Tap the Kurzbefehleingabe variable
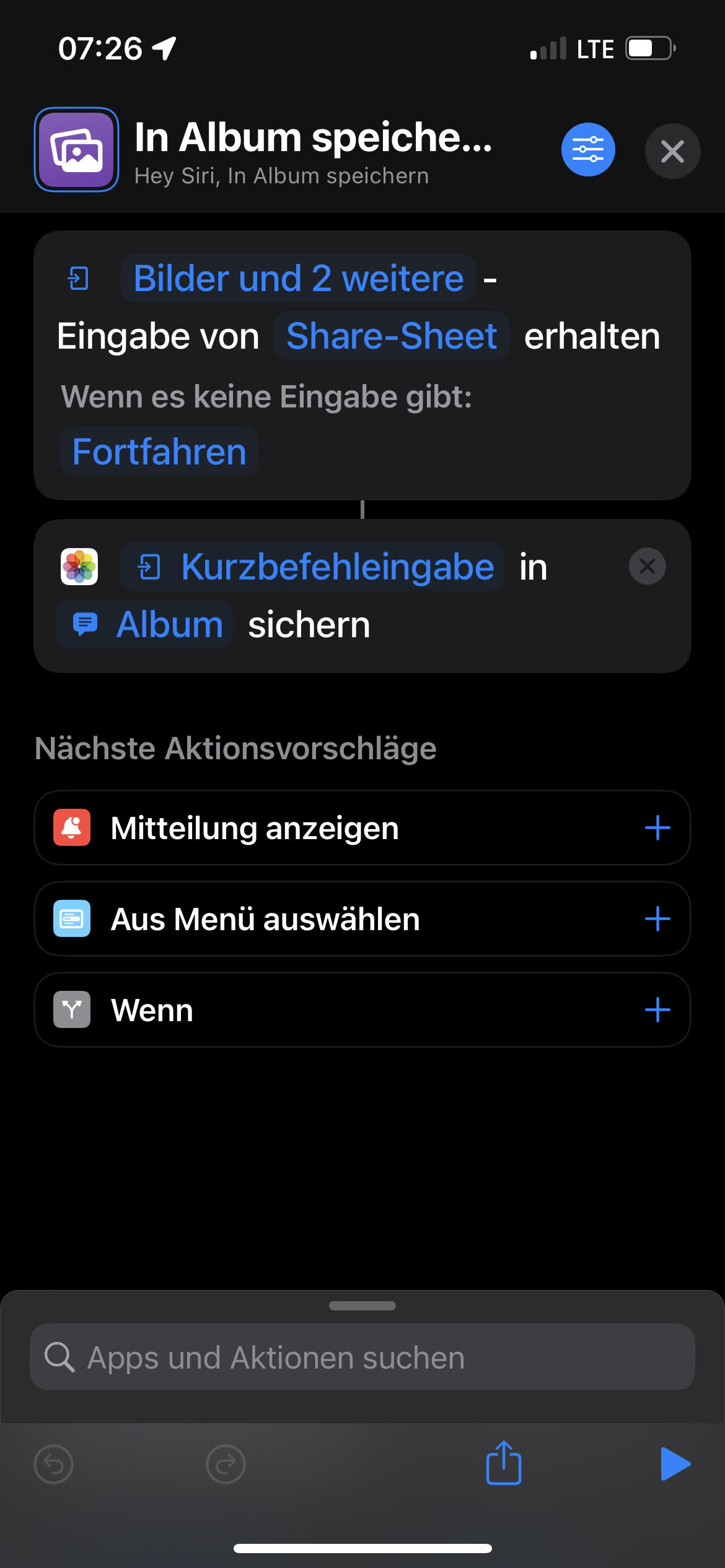 coord(314,567)
